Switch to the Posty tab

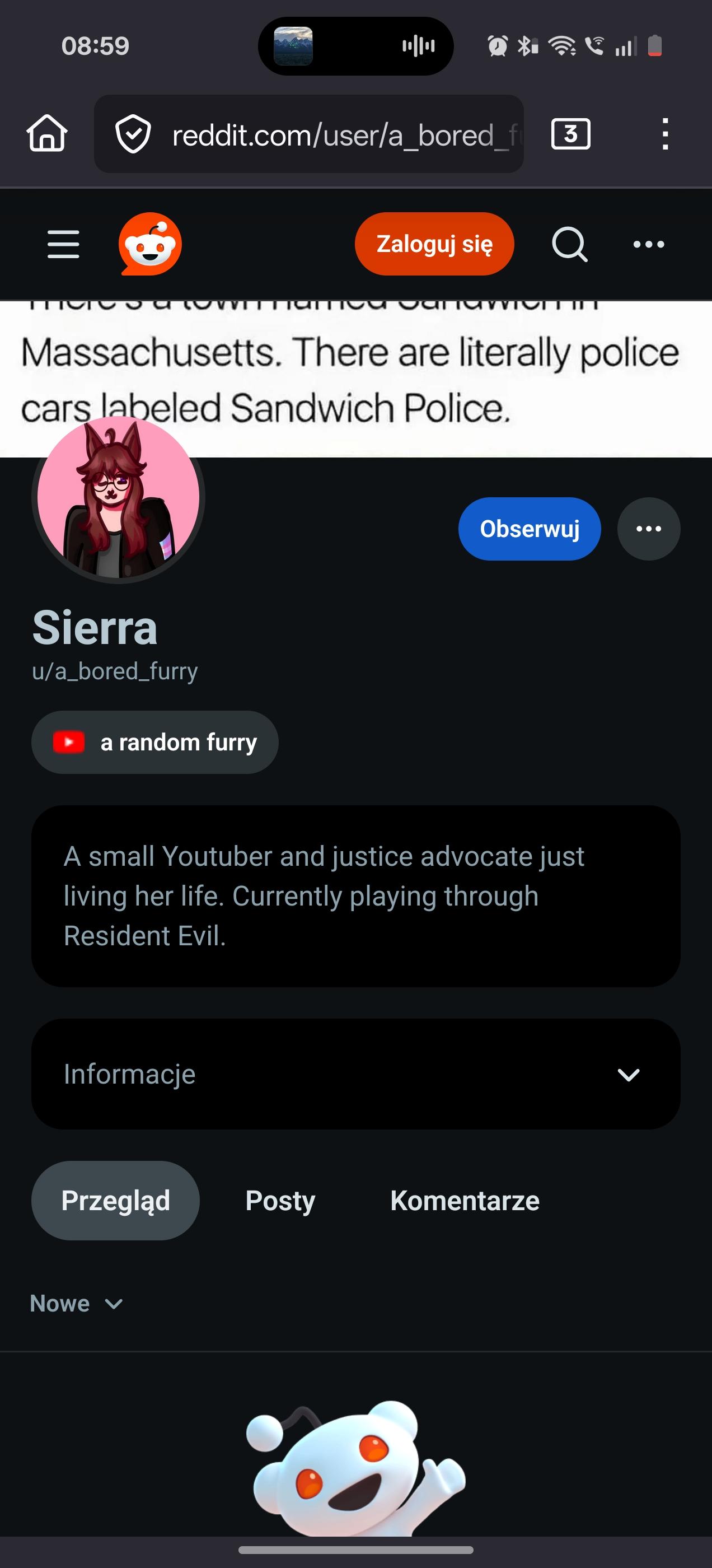coord(280,1201)
